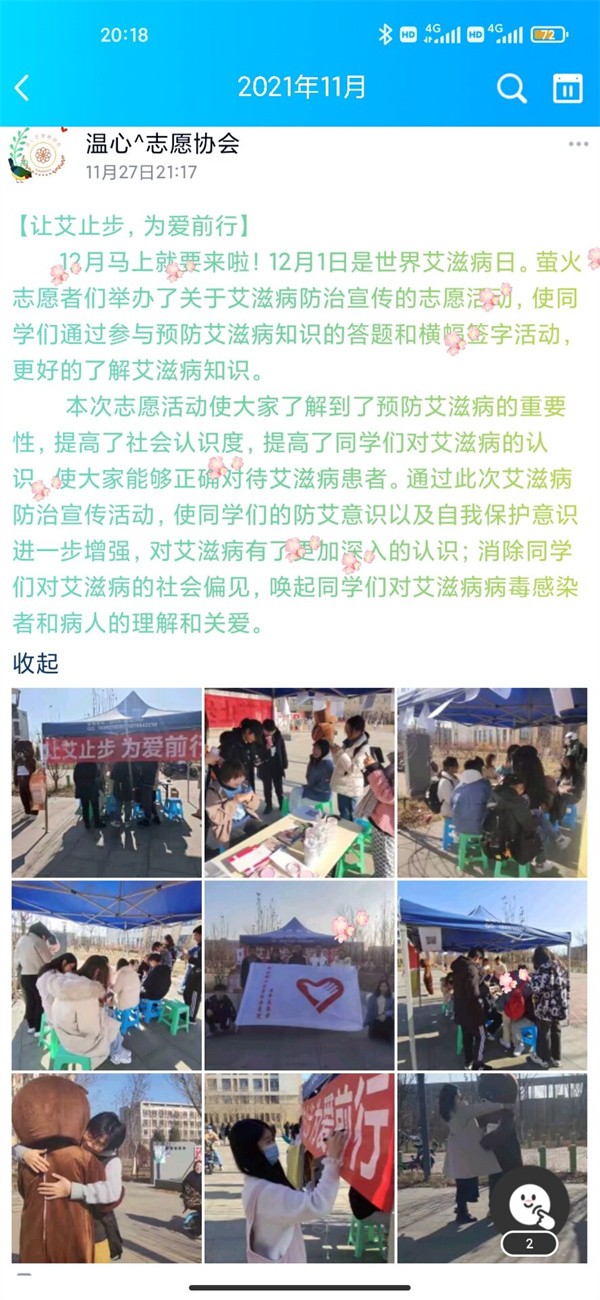This screenshot has width=600, height=1300.
Task: Open the calendar date picker icon
Action: pyautogui.click(x=567, y=88)
